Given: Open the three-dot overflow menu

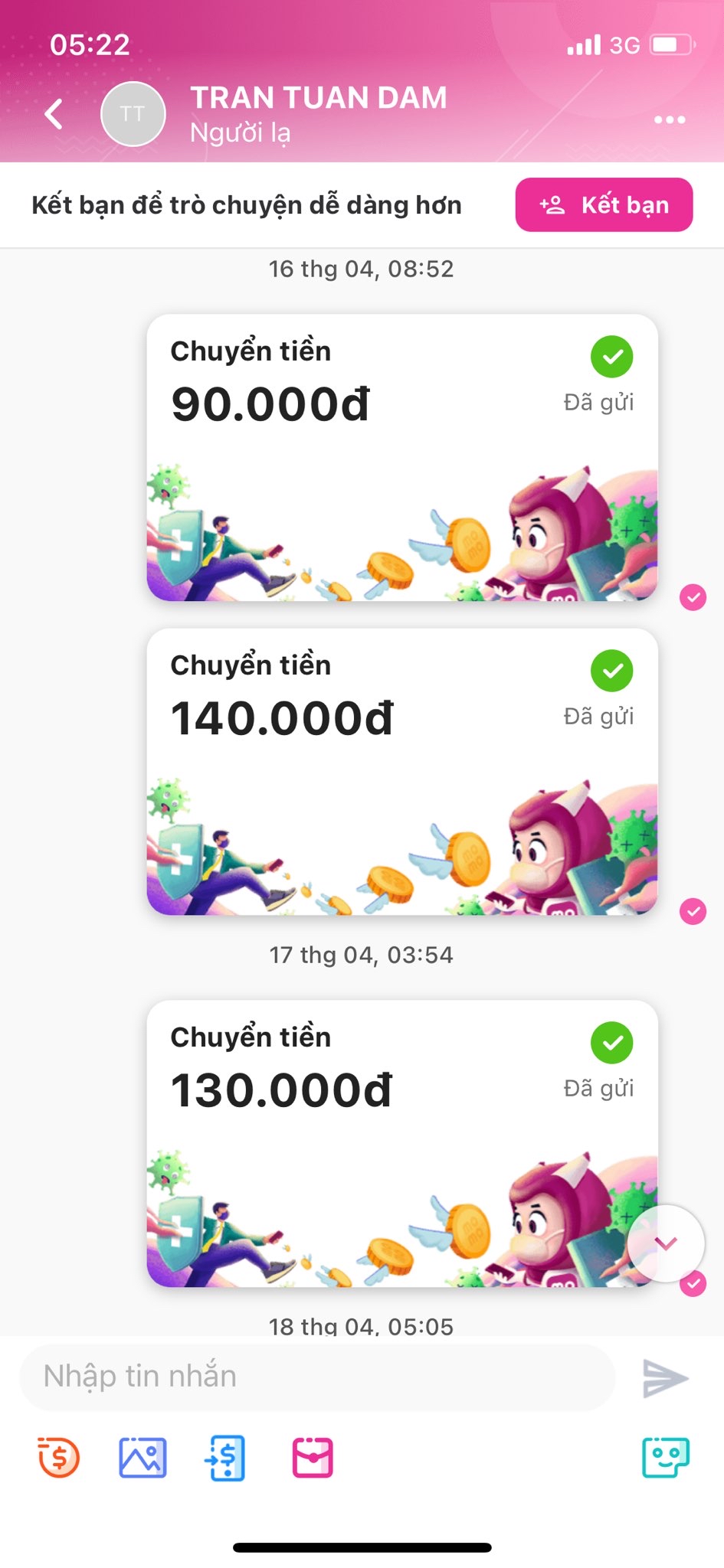Looking at the screenshot, I should pyautogui.click(x=670, y=119).
